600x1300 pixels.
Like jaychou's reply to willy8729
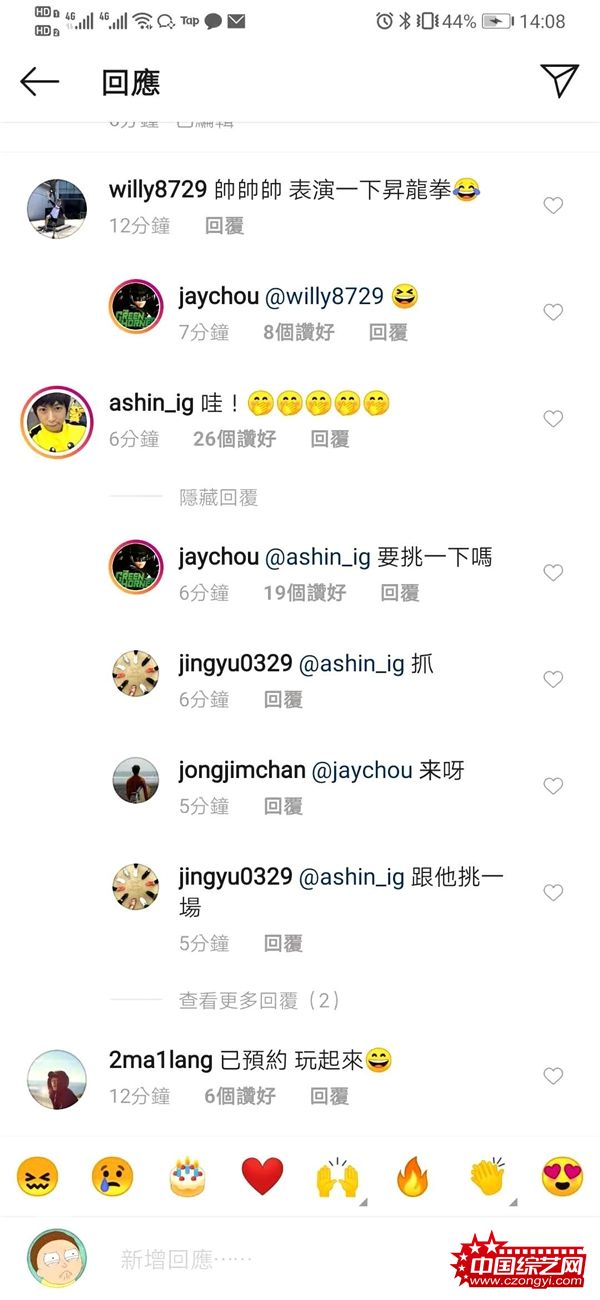coord(553,313)
